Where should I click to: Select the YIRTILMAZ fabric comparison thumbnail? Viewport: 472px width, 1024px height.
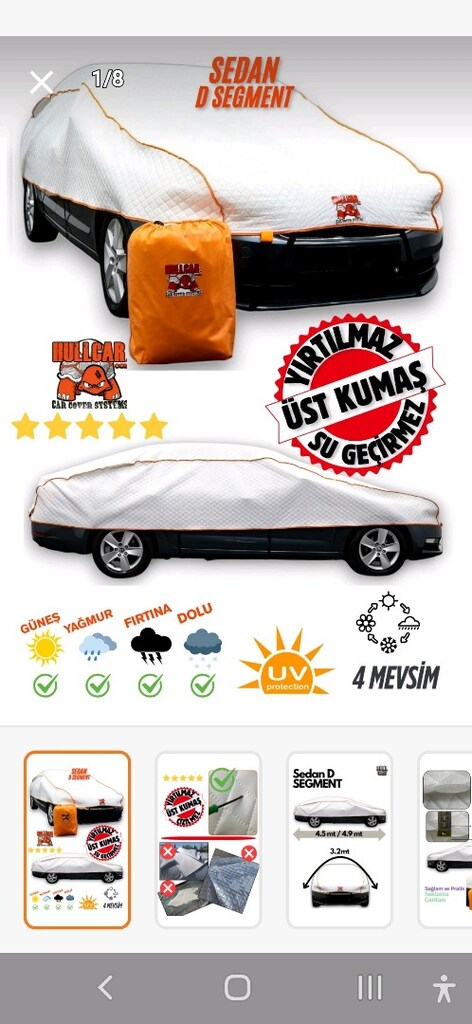click(x=208, y=840)
